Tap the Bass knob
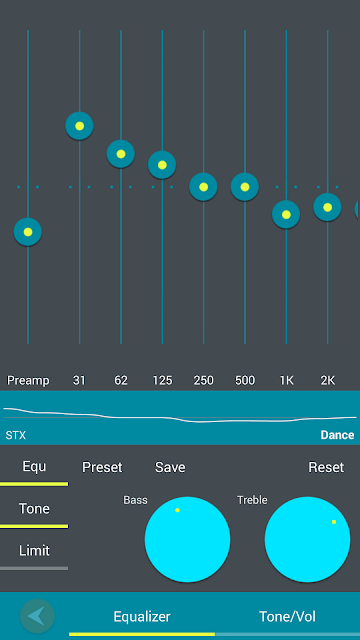Screen dimensions: 360x640 point(187,539)
